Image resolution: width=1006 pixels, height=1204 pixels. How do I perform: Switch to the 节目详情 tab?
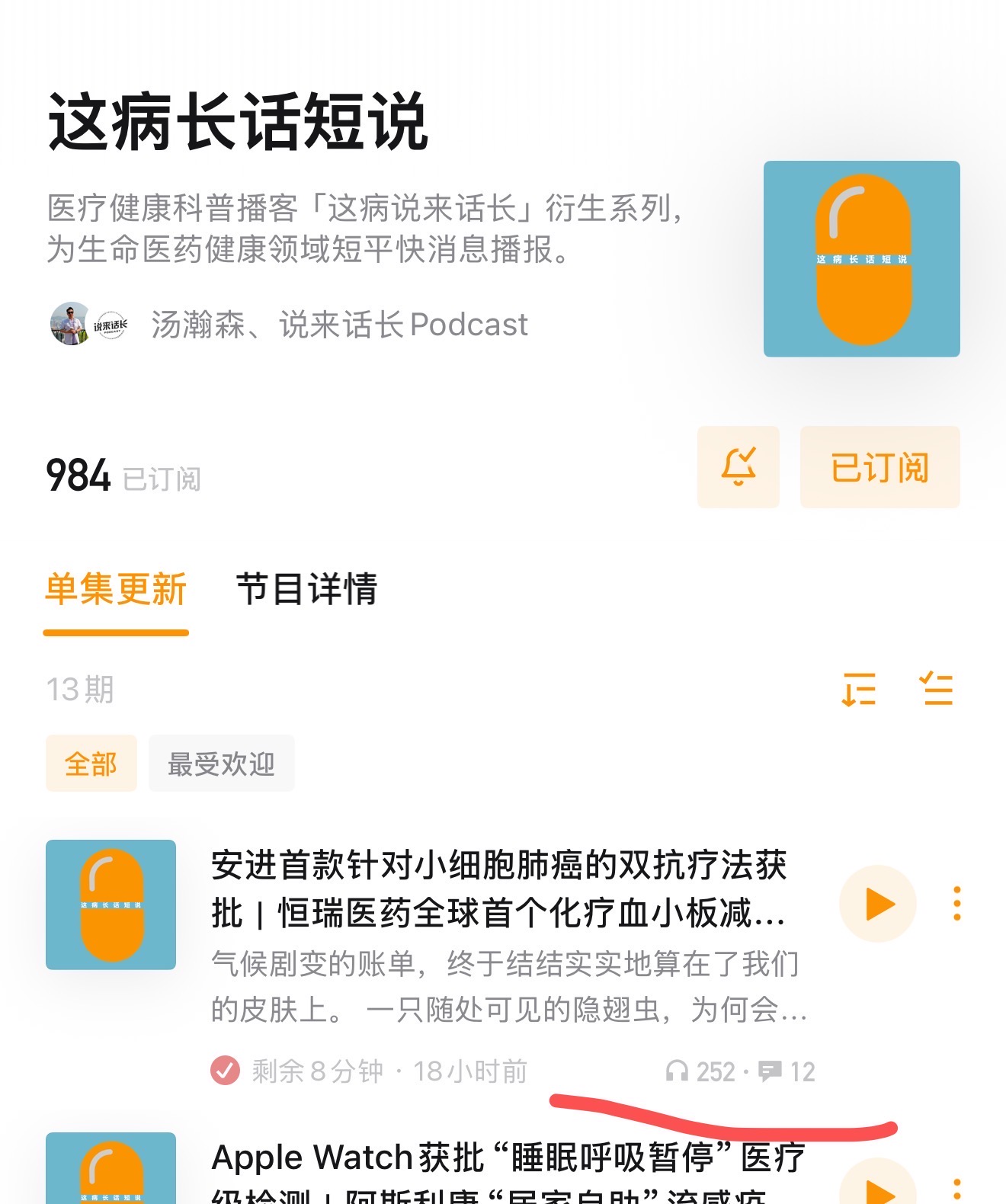tap(306, 589)
